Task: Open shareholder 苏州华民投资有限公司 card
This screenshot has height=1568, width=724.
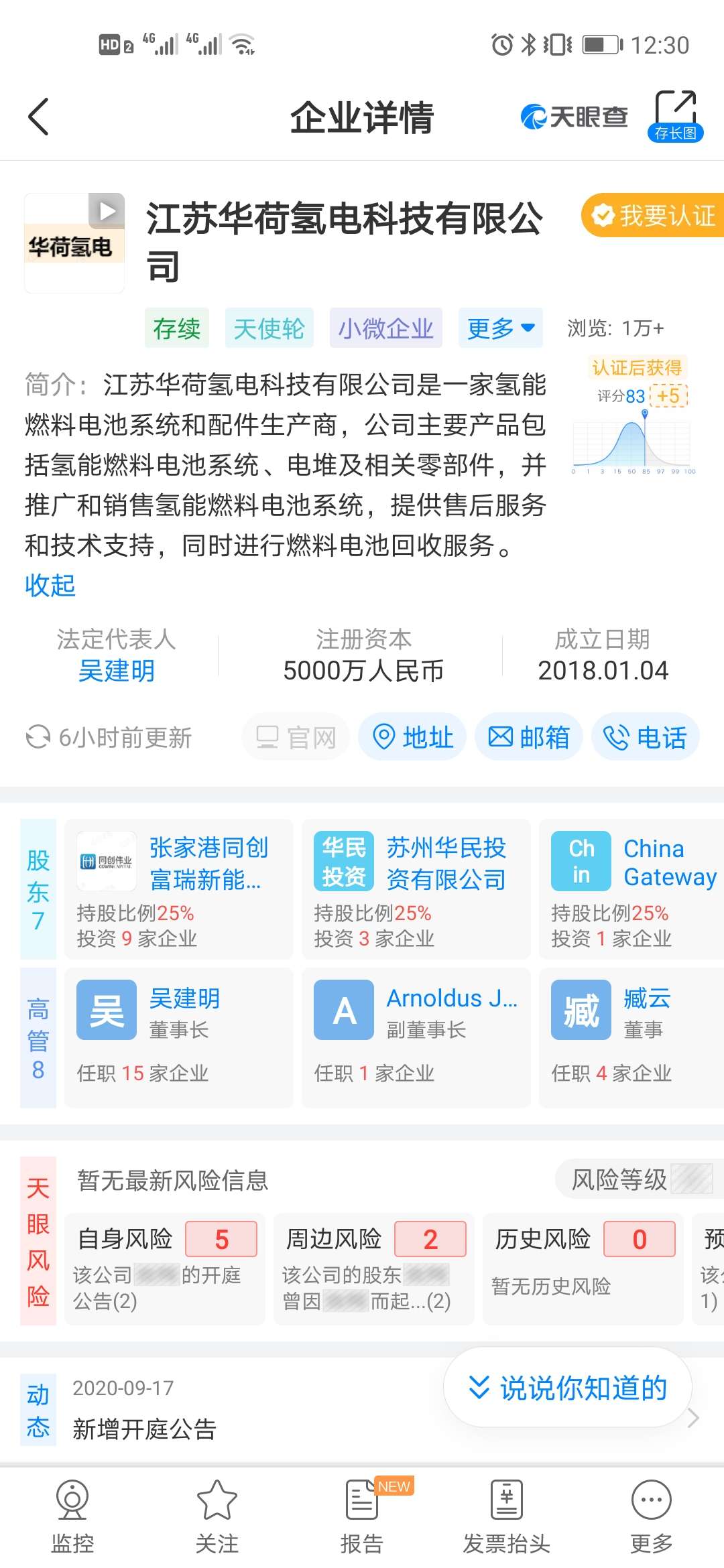Action: (416, 889)
